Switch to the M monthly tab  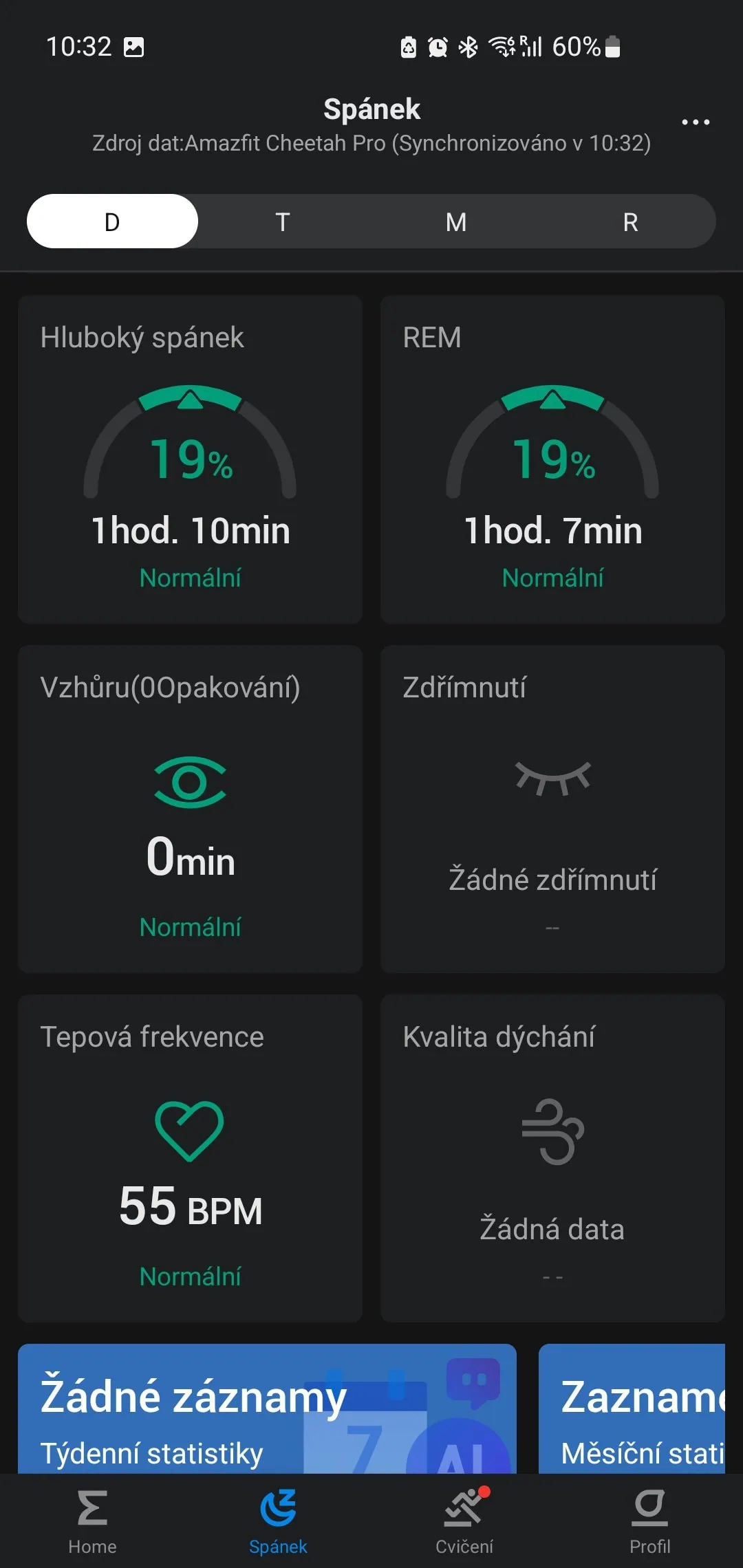456,221
